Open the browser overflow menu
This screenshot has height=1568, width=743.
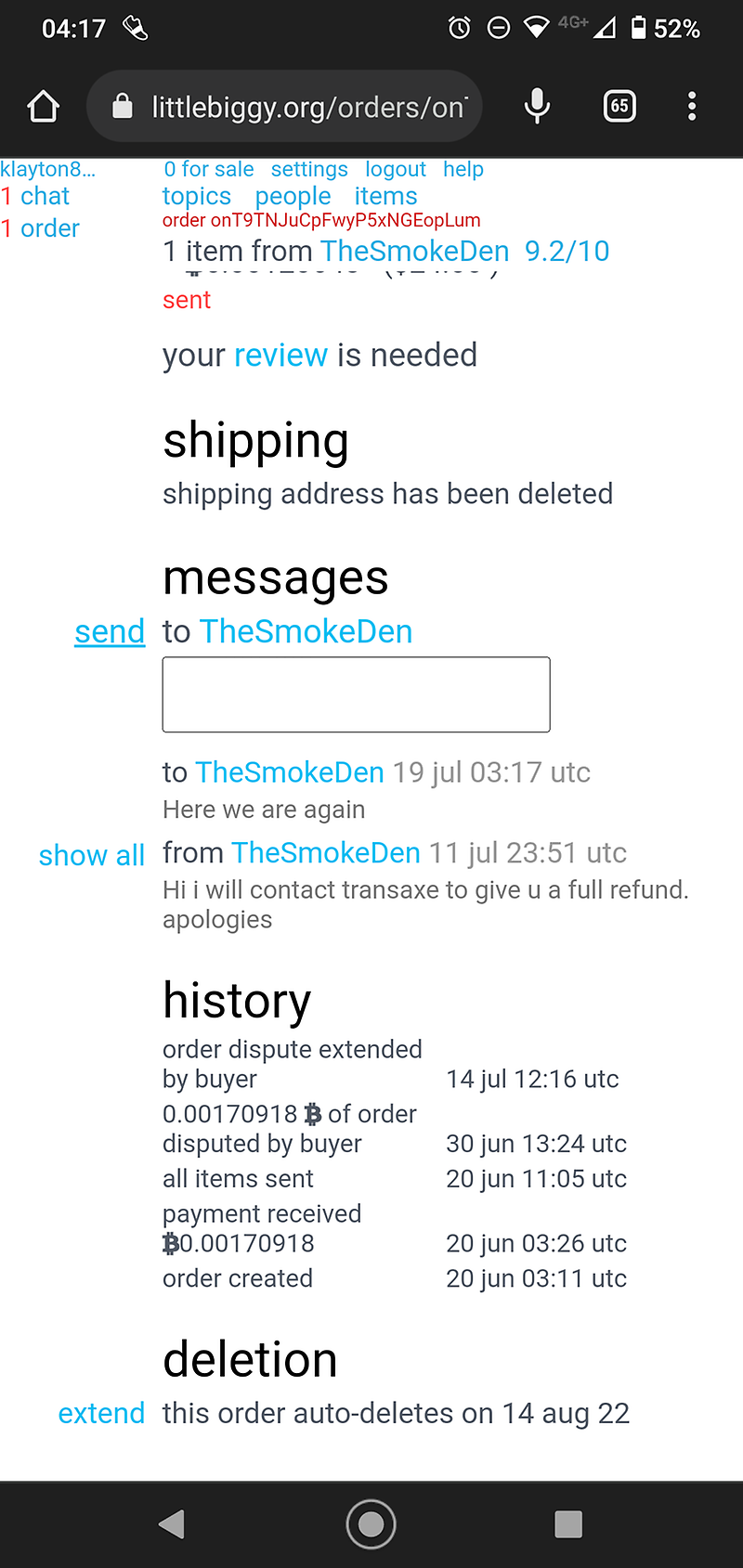click(x=692, y=107)
